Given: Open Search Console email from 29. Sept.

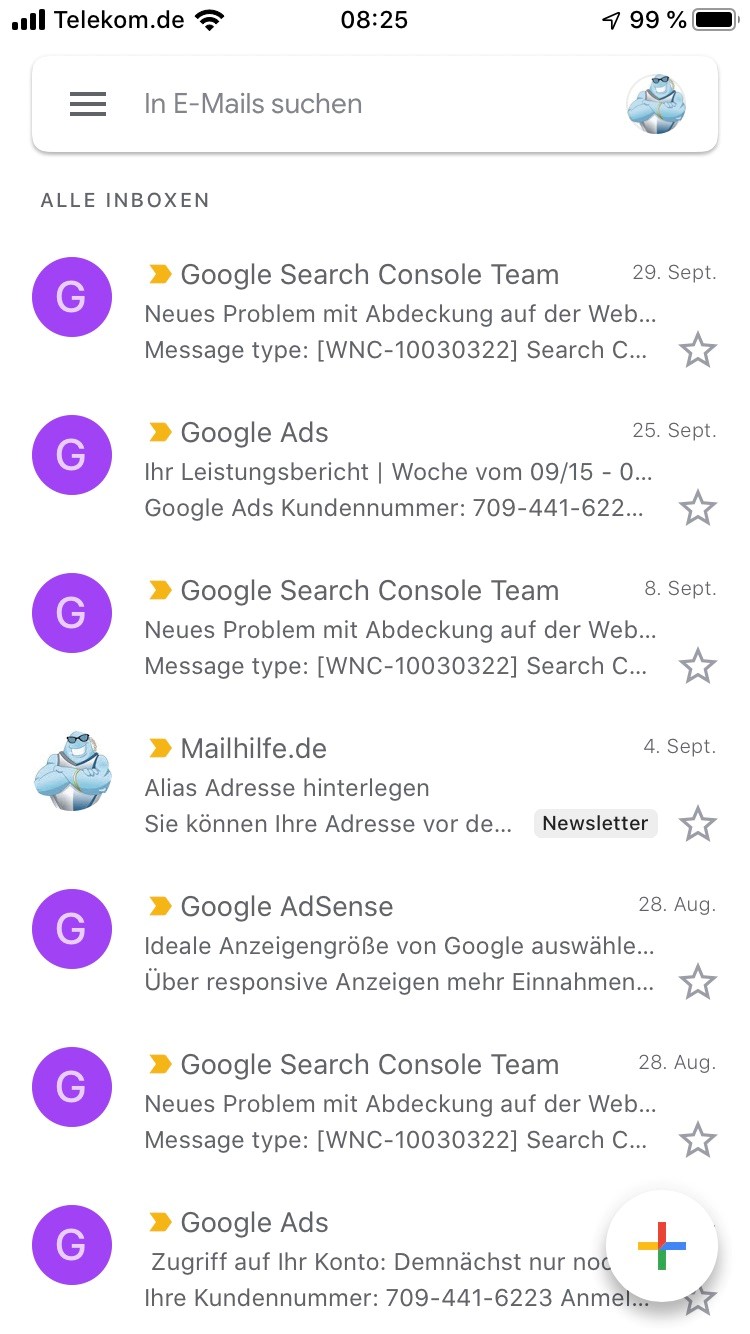Looking at the screenshot, I should (x=400, y=312).
